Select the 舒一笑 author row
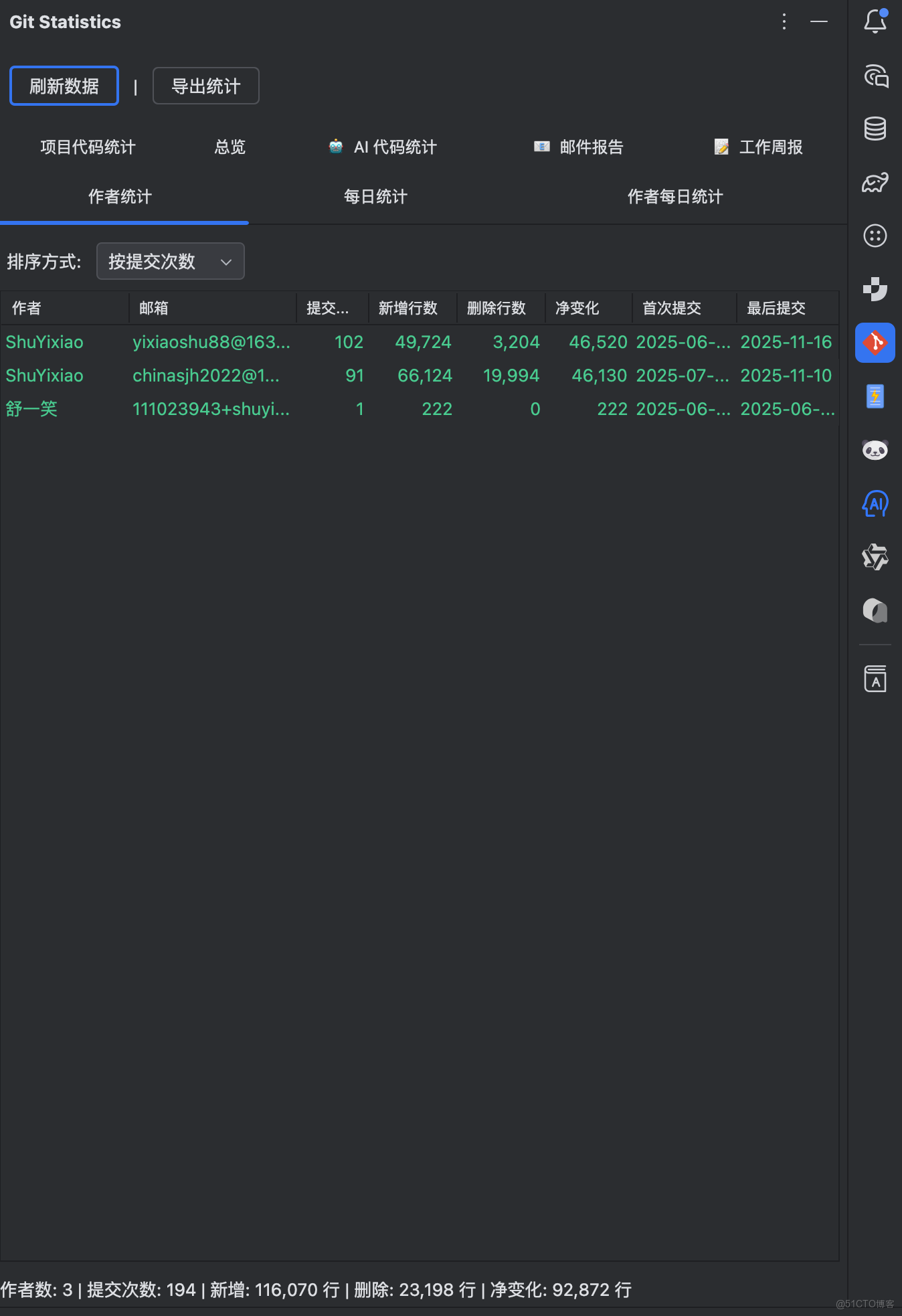The width and height of the screenshot is (902, 1316). 31,409
